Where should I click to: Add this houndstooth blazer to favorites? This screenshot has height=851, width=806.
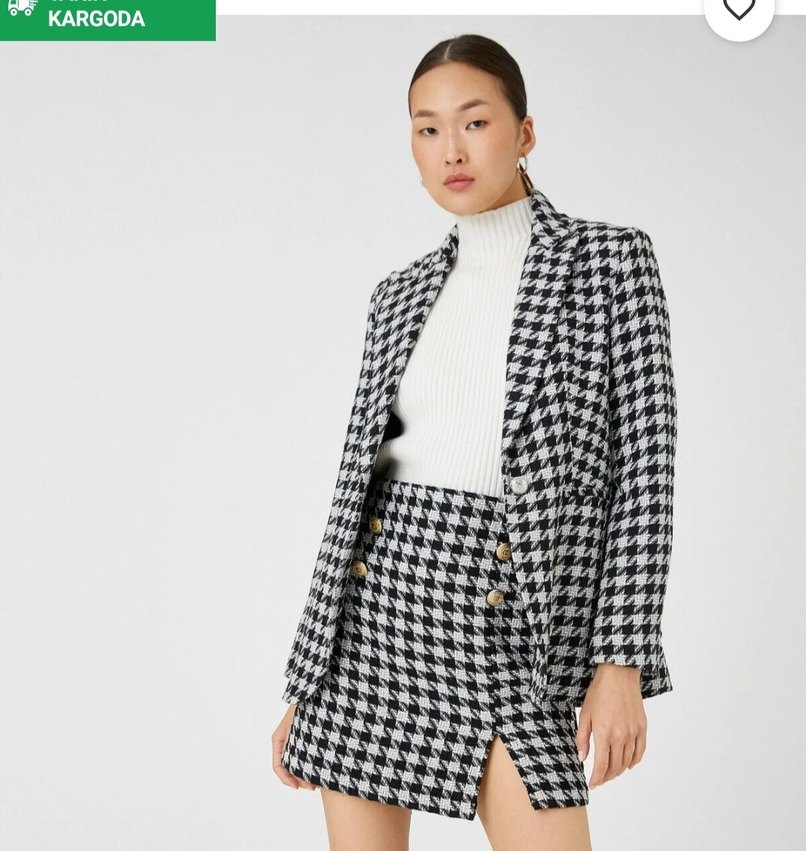click(739, 10)
